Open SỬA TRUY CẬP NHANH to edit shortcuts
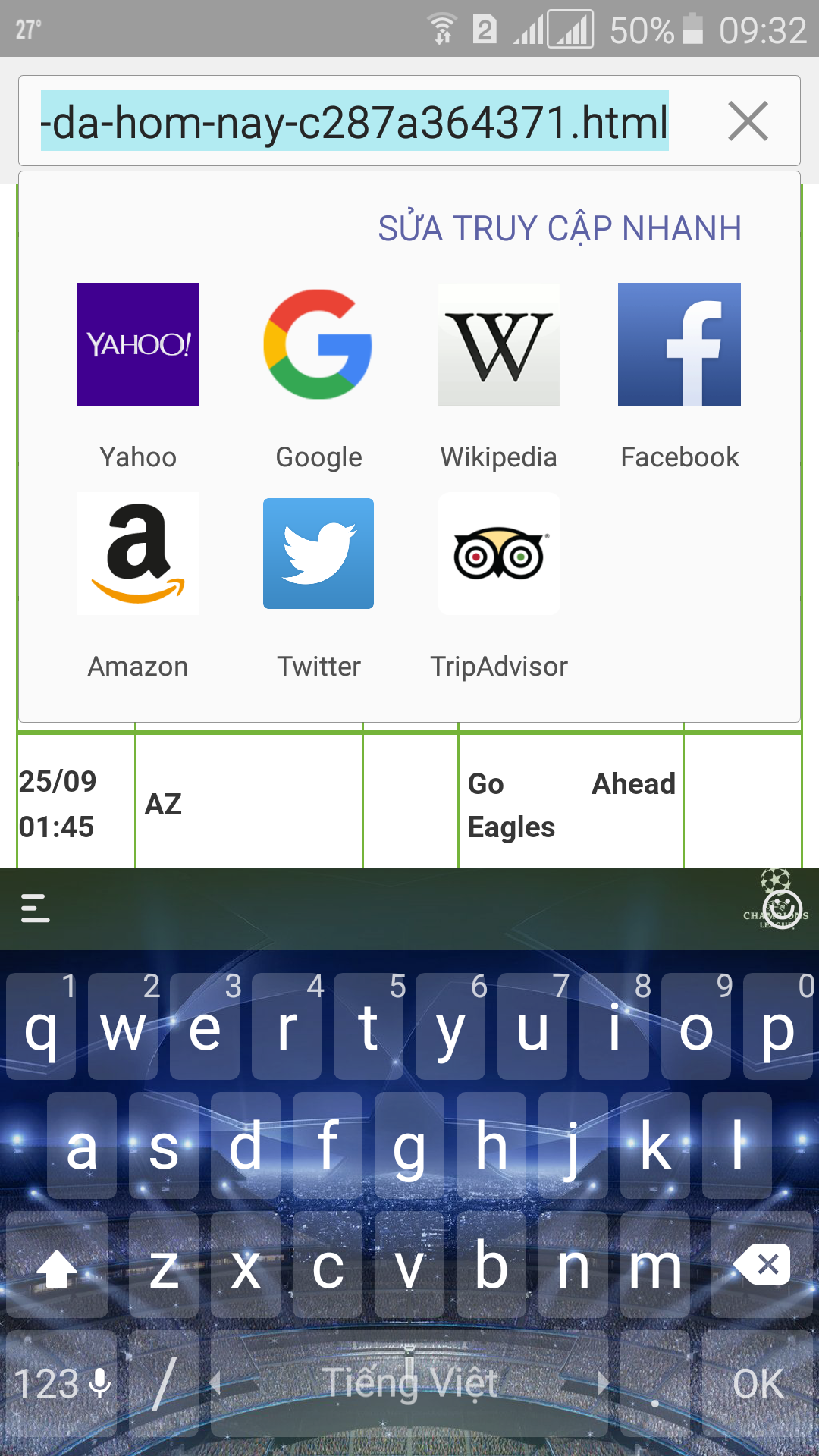Image resolution: width=819 pixels, height=1456 pixels. pyautogui.click(x=560, y=227)
